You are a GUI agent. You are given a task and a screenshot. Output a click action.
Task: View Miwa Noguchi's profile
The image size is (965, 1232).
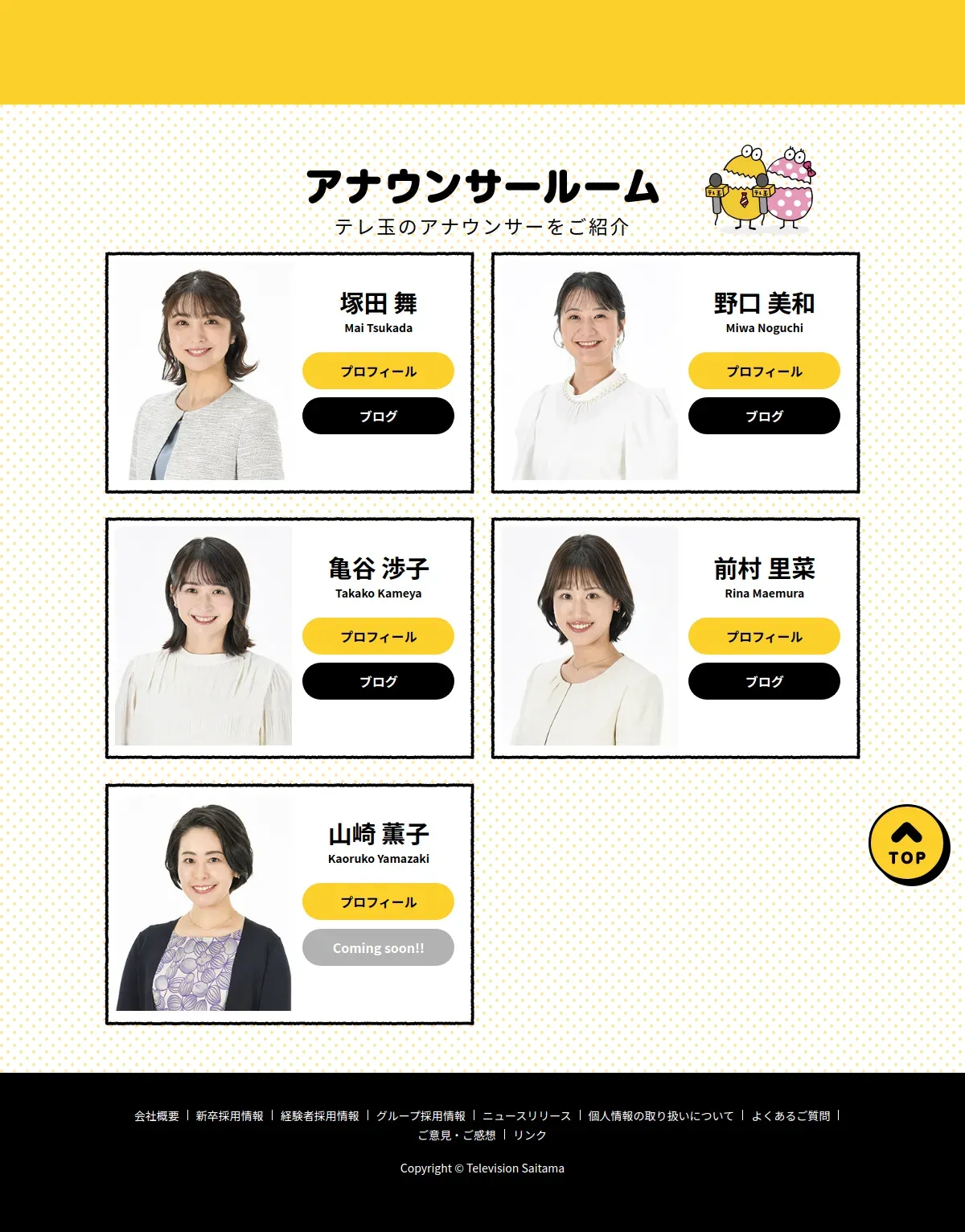click(764, 371)
